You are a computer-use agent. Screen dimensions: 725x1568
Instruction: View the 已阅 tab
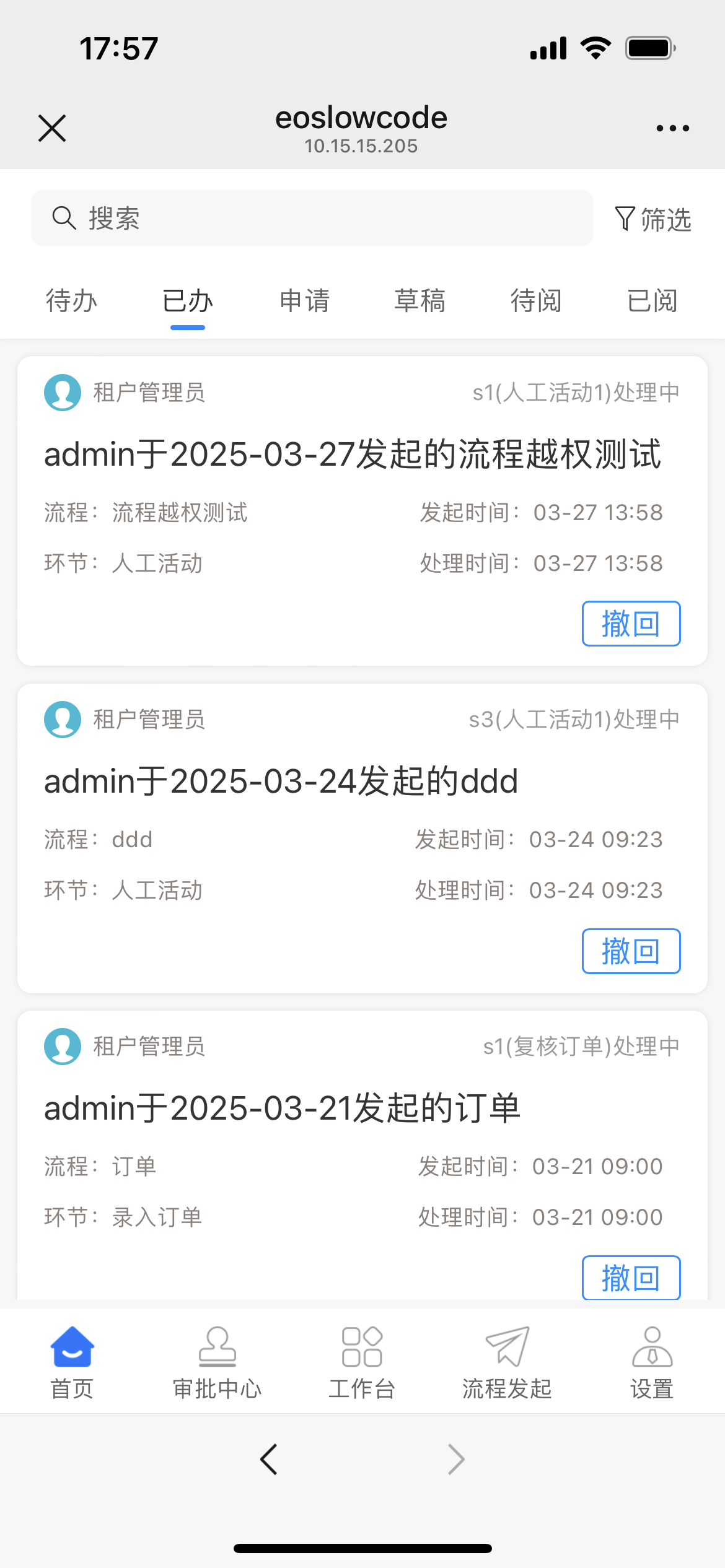click(652, 301)
